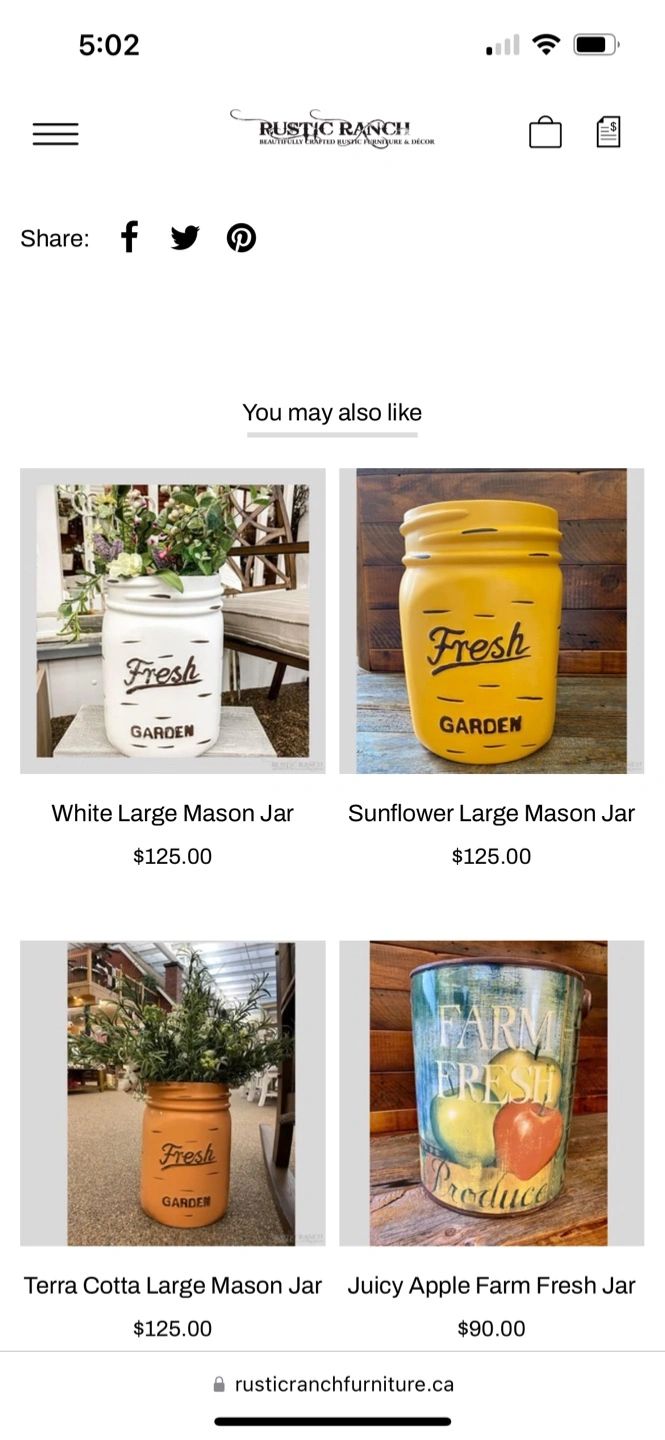Follow the Juicy Apple Farm Fresh Jar title
The width and height of the screenshot is (665, 1440).
[x=491, y=1286]
